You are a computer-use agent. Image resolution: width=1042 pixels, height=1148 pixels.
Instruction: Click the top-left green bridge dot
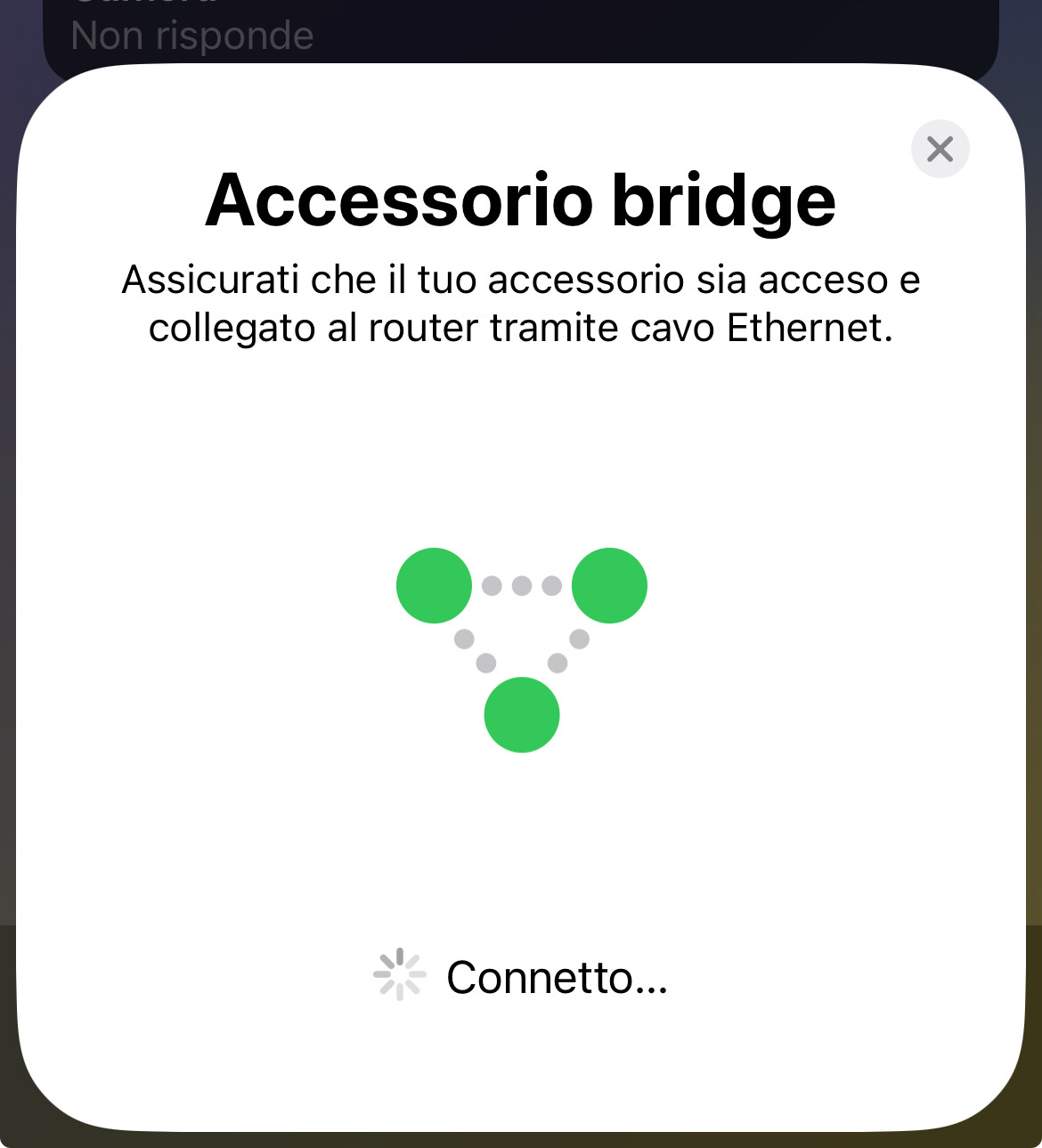434,584
